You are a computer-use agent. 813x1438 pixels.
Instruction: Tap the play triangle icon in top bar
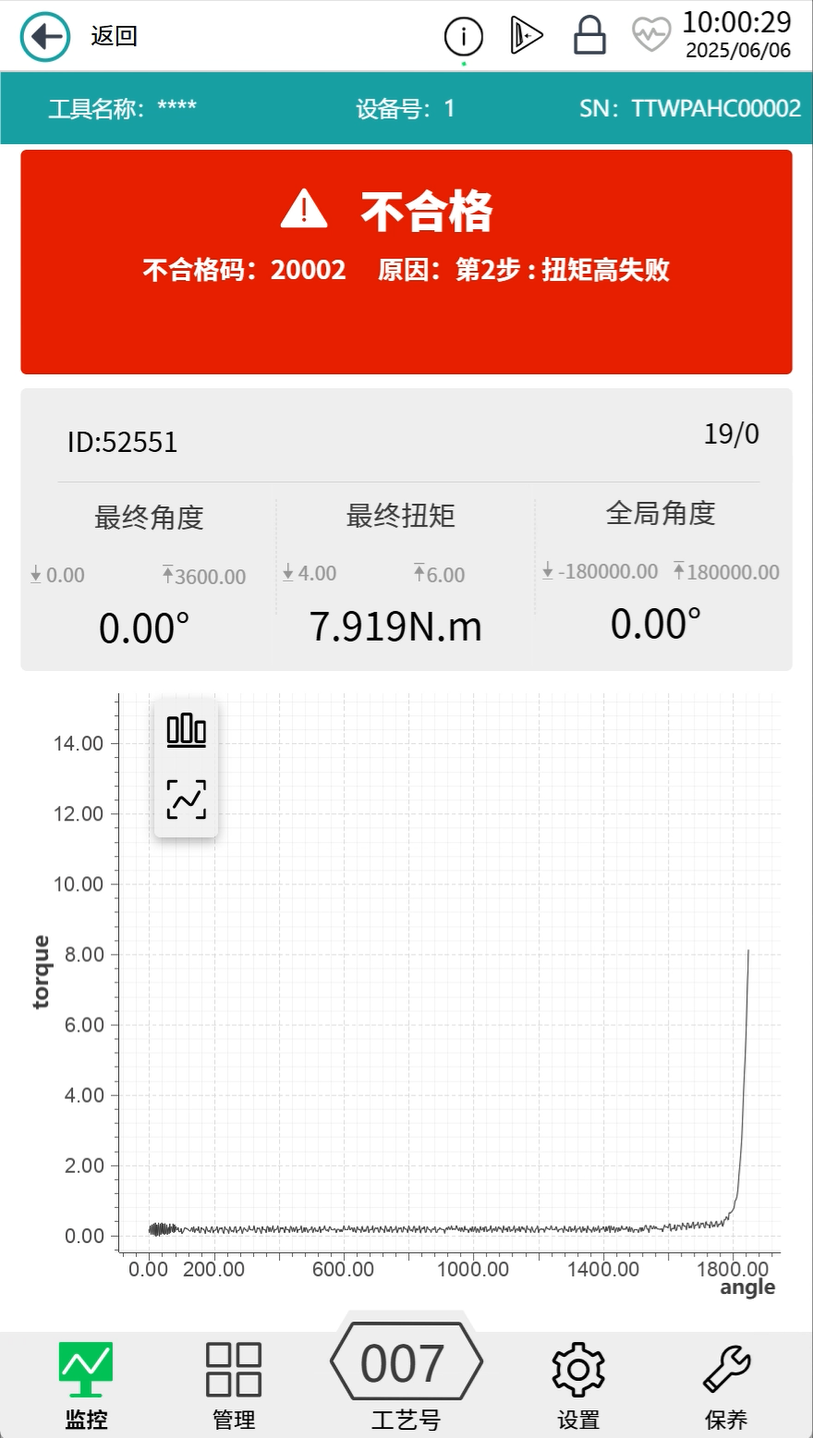[x=526, y=36]
